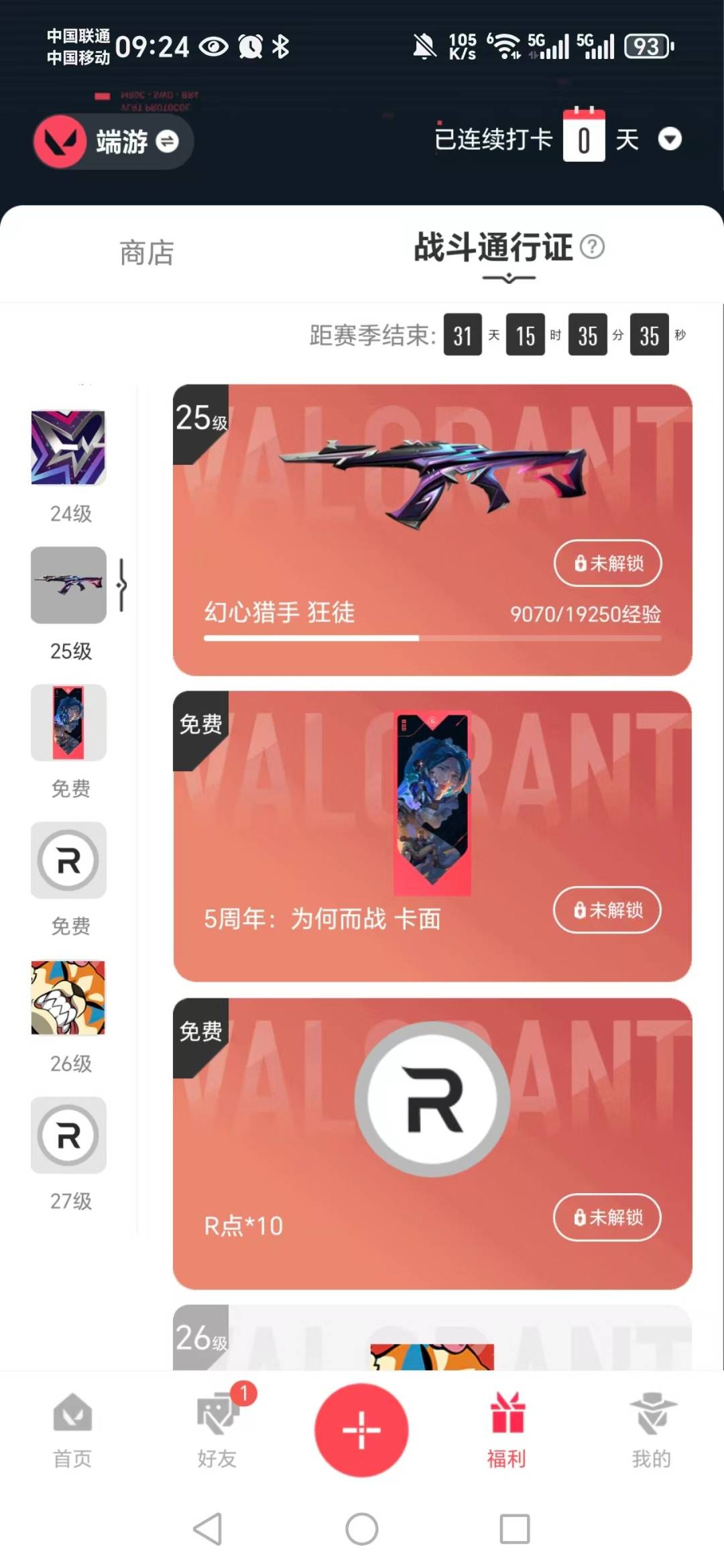Tap 未解锁 on the R点*10 card
The height and width of the screenshot is (1568, 724).
pos(607,1217)
